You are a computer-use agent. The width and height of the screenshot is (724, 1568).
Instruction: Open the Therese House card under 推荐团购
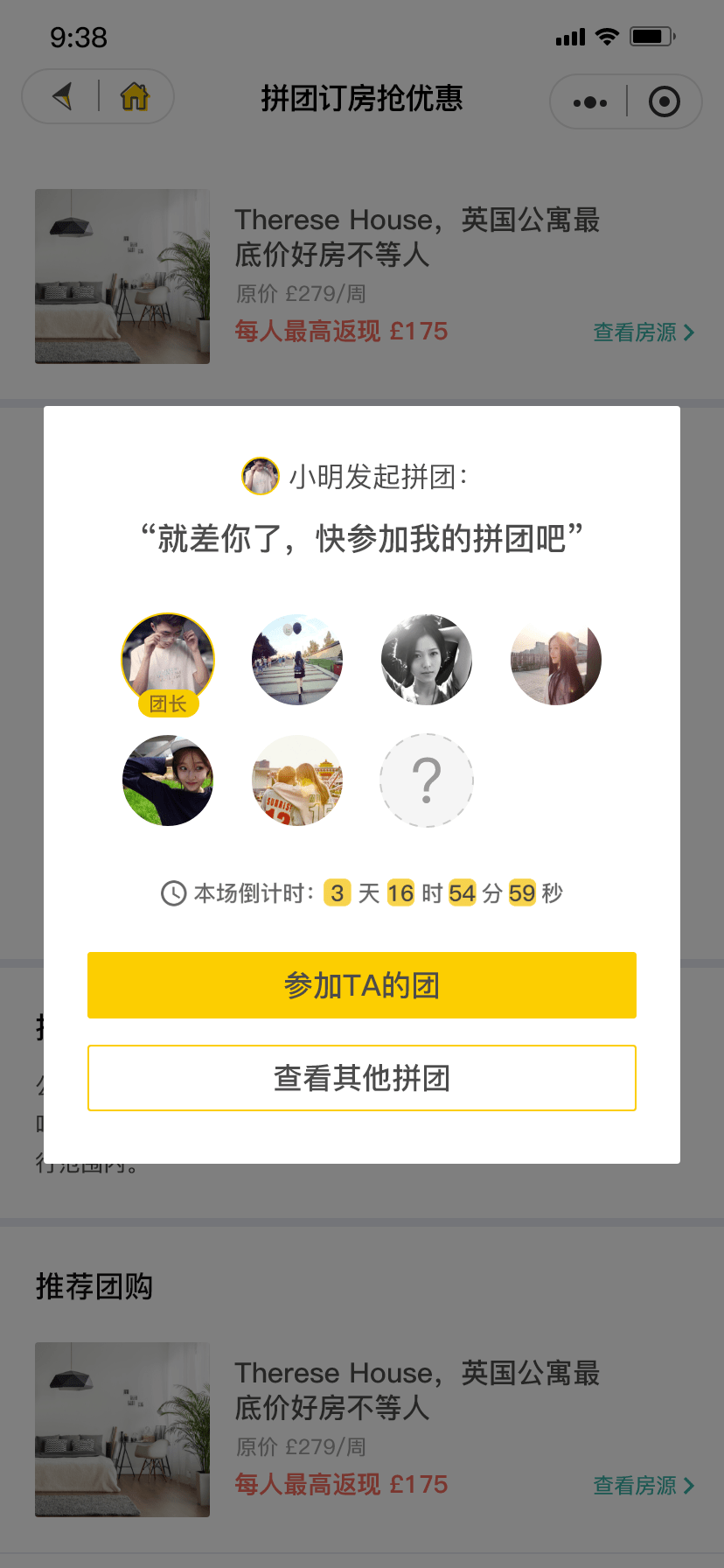pos(362,1430)
